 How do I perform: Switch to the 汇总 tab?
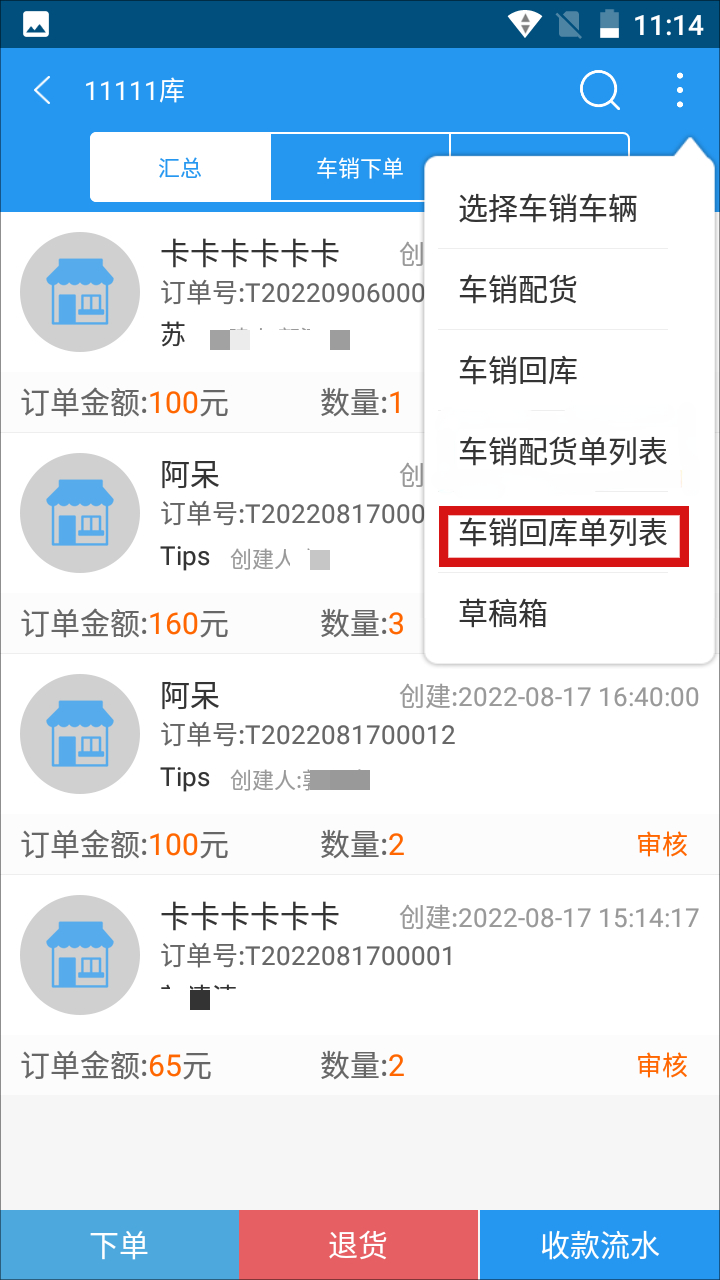point(180,168)
